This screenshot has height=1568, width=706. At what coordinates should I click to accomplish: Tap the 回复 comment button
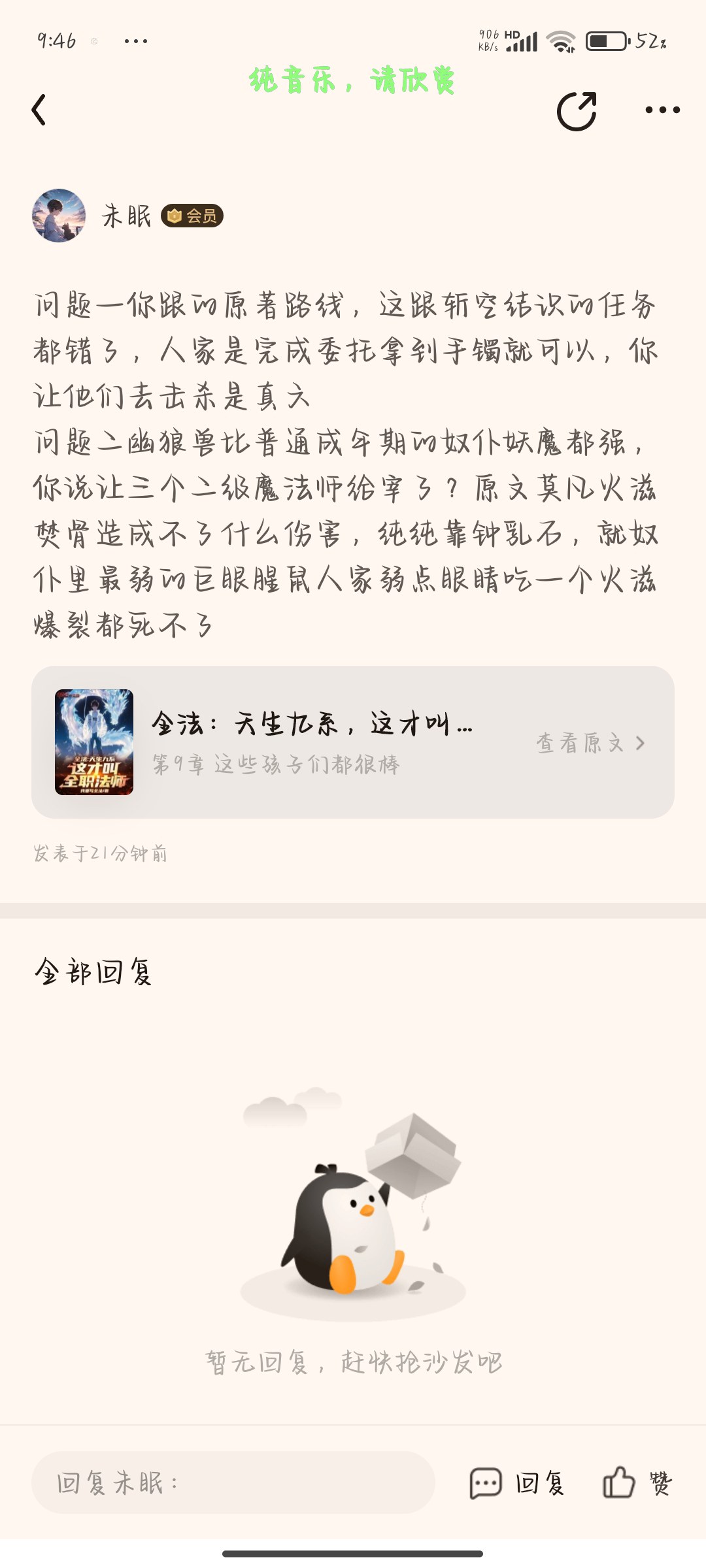(517, 1483)
